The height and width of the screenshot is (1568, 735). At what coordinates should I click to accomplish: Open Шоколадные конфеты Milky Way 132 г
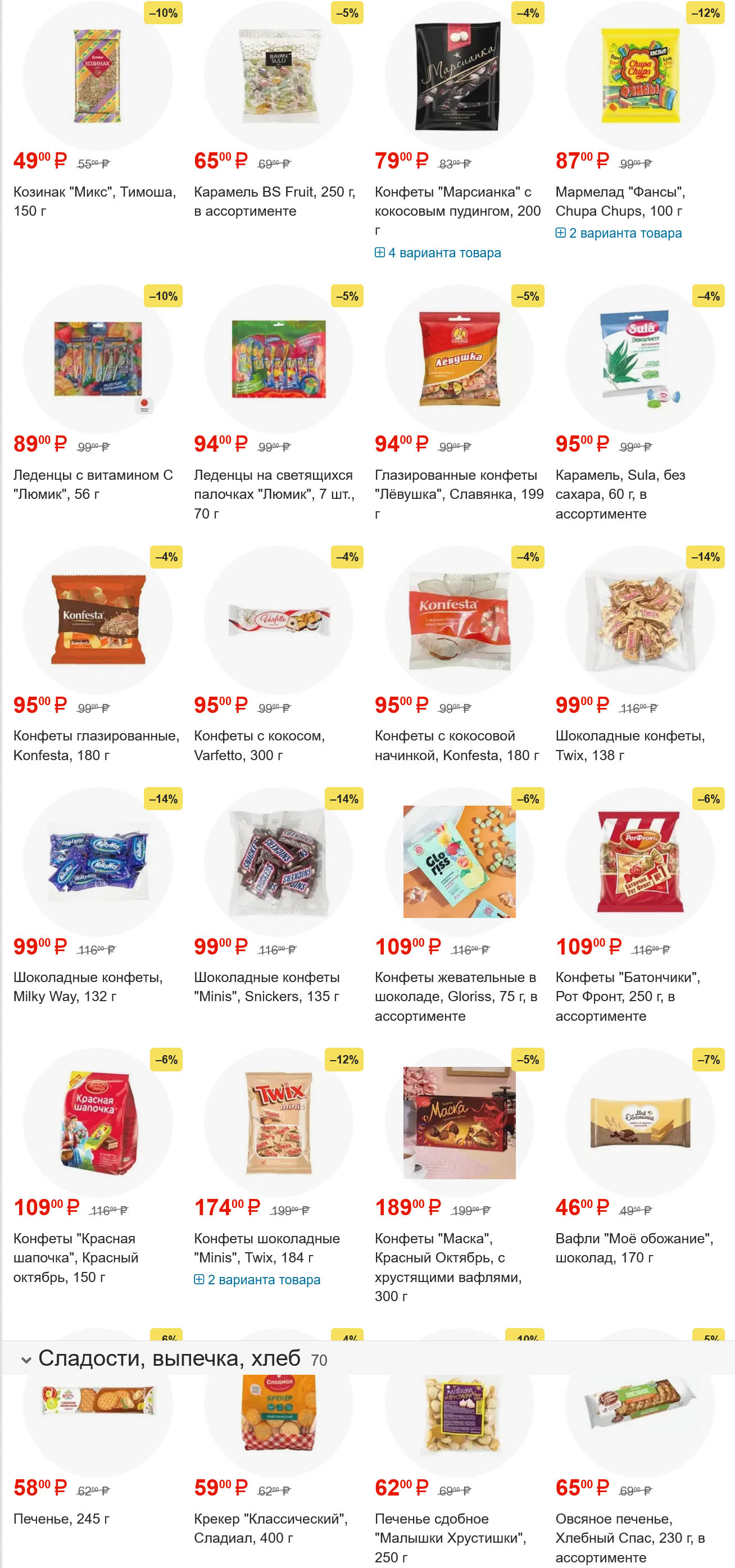pyautogui.click(x=88, y=986)
